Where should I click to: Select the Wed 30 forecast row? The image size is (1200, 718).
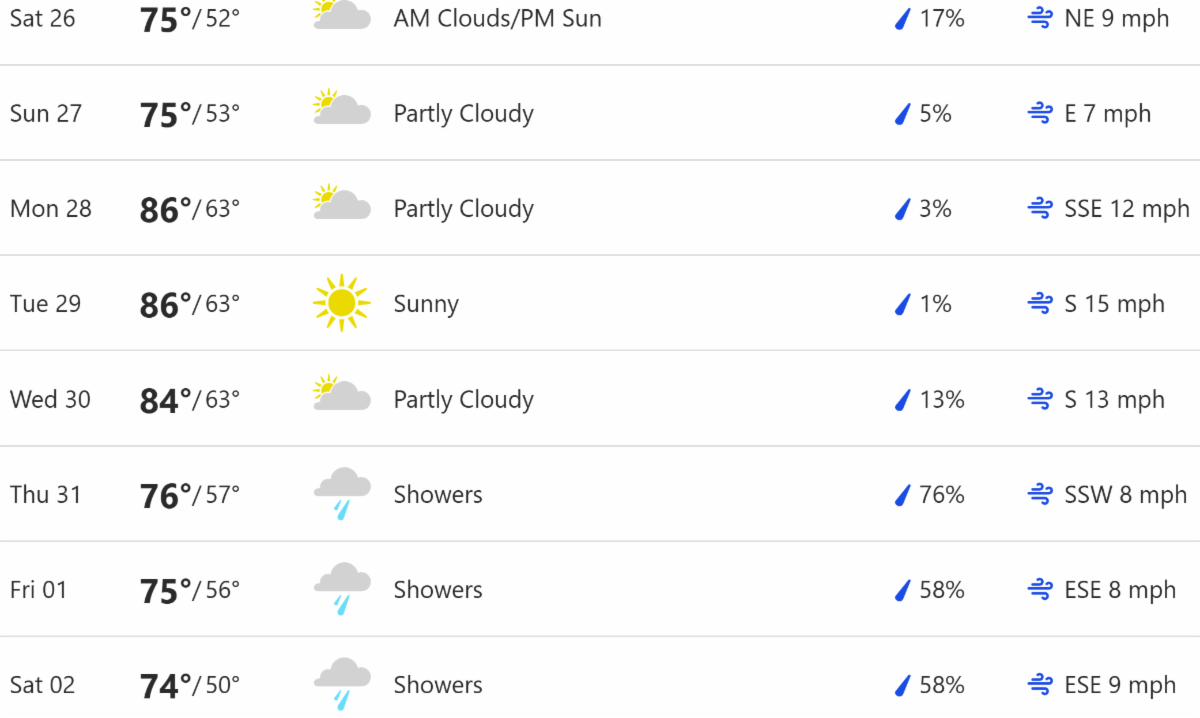[x=600, y=399]
